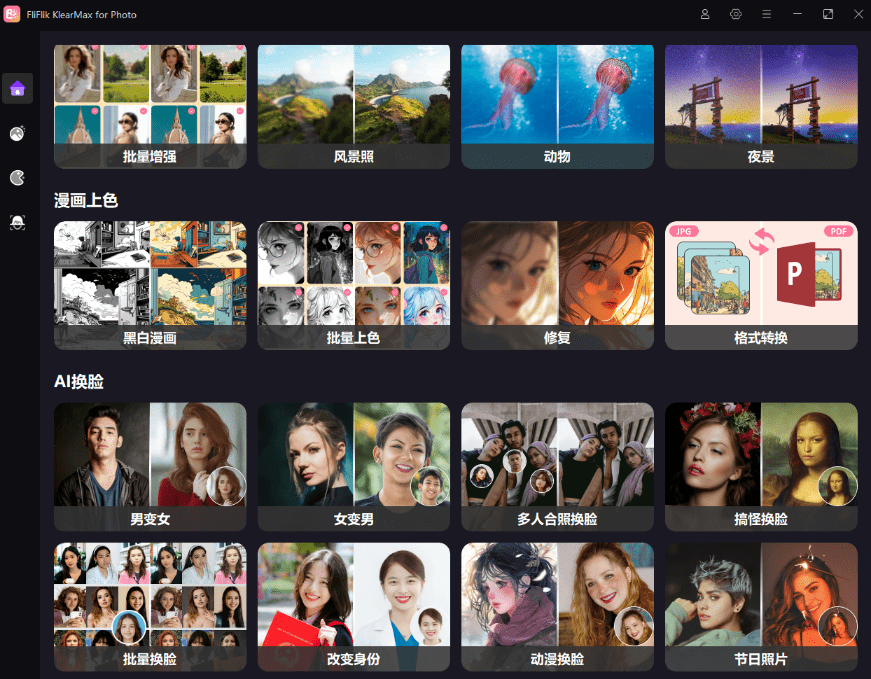The image size is (871, 679).
Task: Close the KlearMax window
Action: click(x=858, y=15)
